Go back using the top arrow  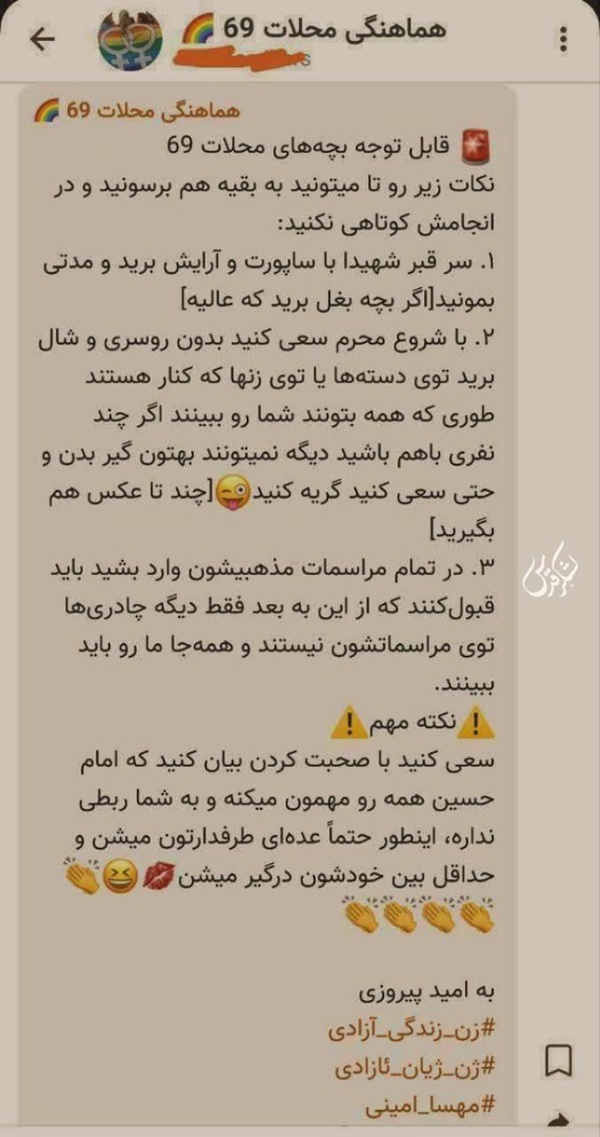click(x=42, y=39)
